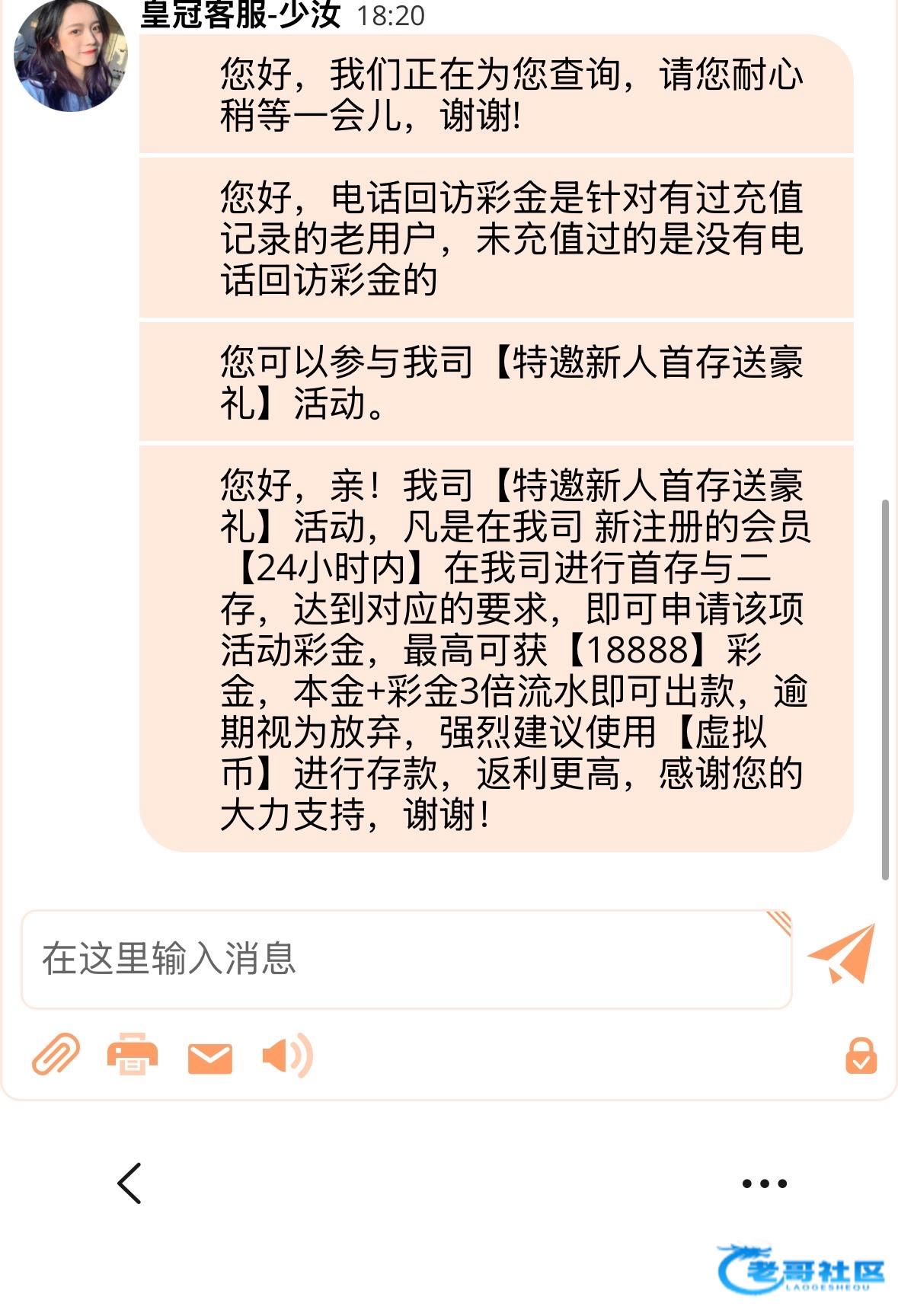This screenshot has height=1316, width=898.
Task: Attach a file with the paperclip icon
Action: click(56, 1055)
